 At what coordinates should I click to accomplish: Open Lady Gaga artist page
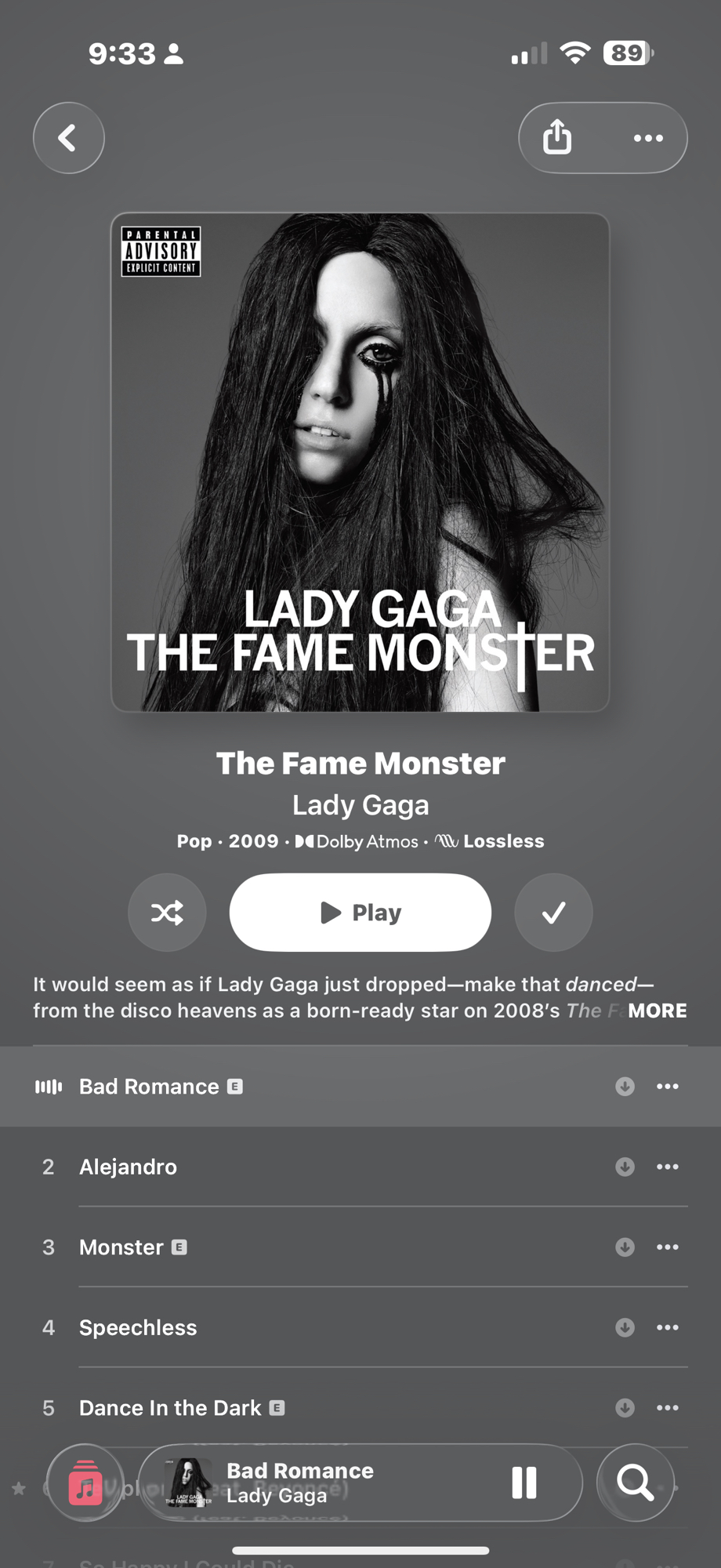point(360,805)
